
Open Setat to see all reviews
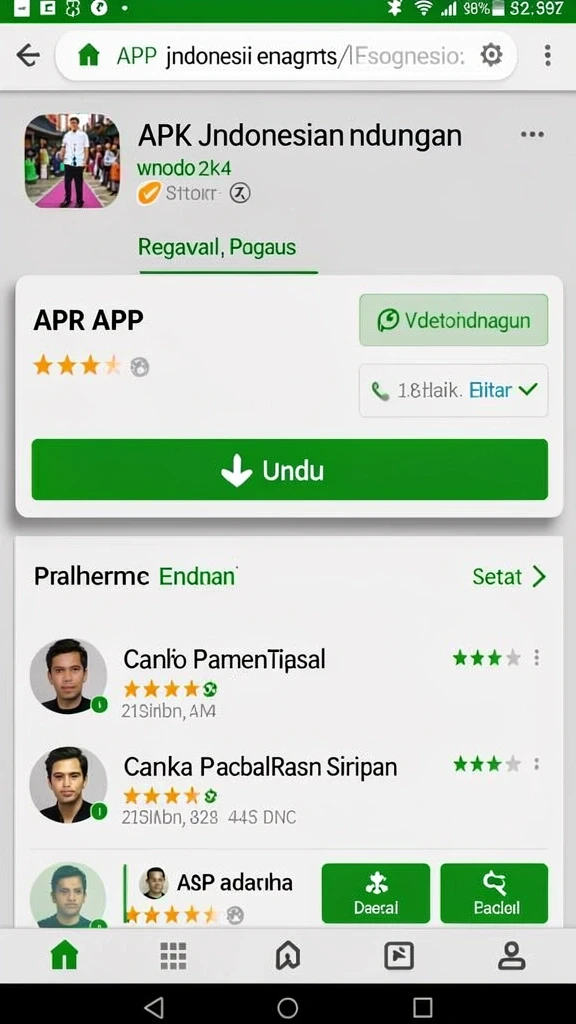click(x=509, y=577)
